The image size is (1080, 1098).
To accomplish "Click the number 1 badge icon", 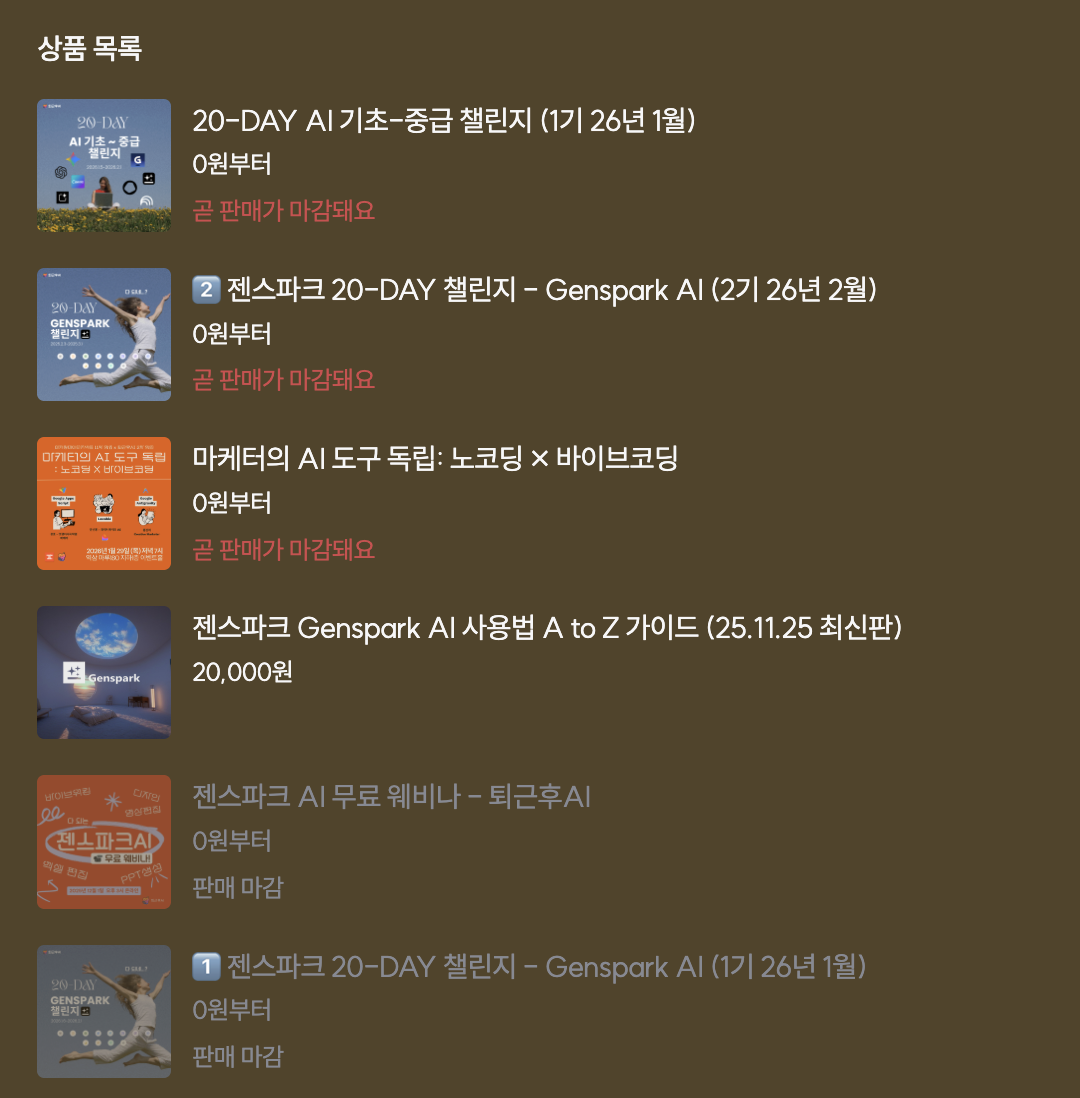I will point(206,966).
